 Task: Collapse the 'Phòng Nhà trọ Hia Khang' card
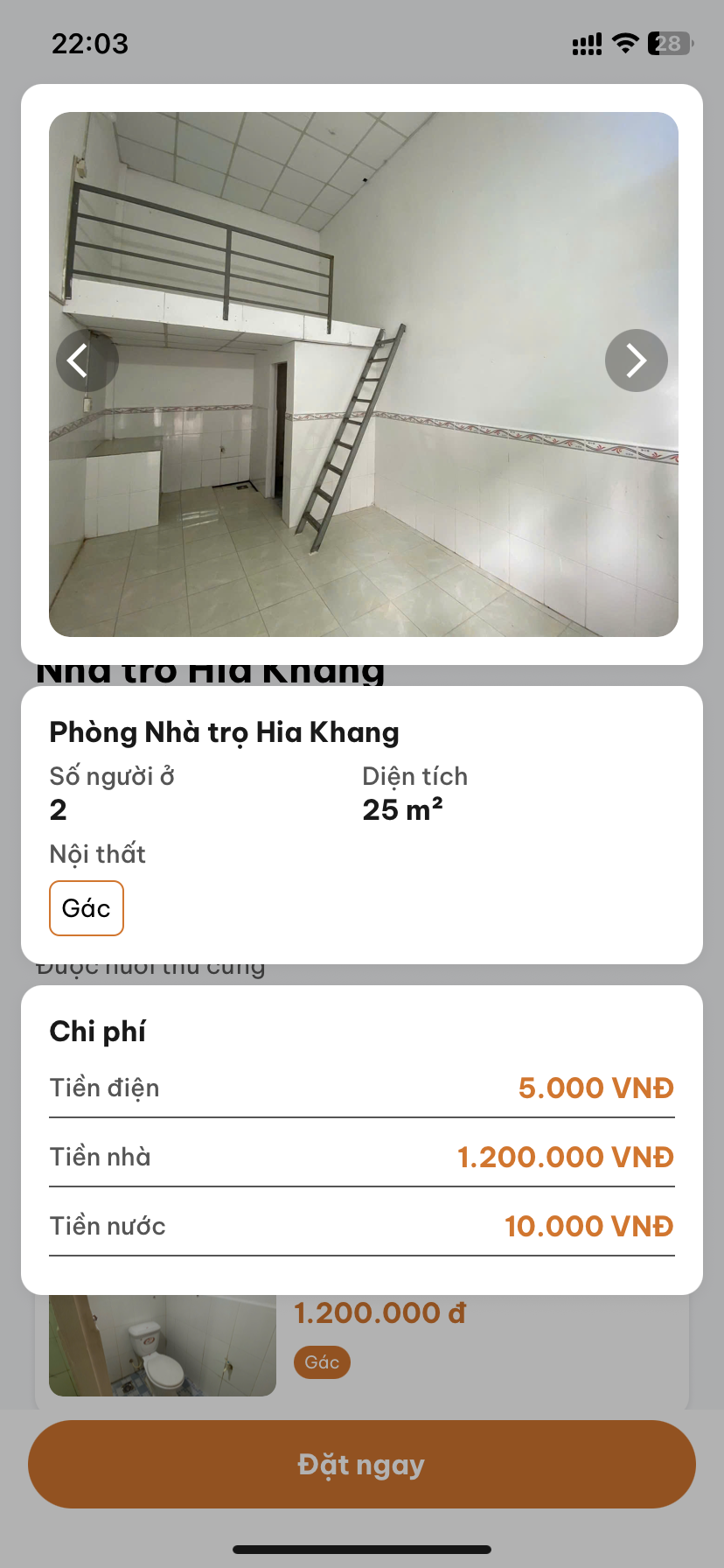tap(224, 731)
